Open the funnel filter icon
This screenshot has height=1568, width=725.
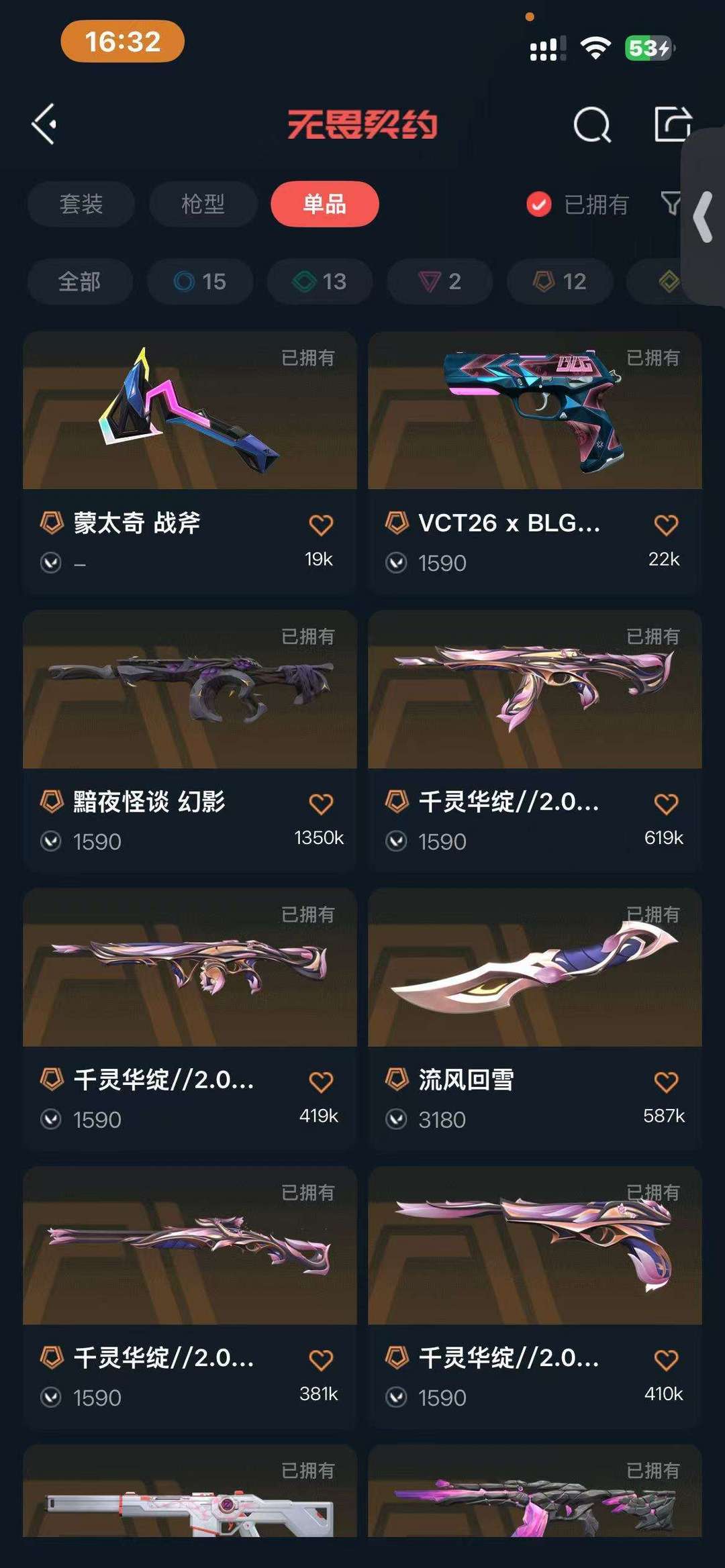pos(671,203)
